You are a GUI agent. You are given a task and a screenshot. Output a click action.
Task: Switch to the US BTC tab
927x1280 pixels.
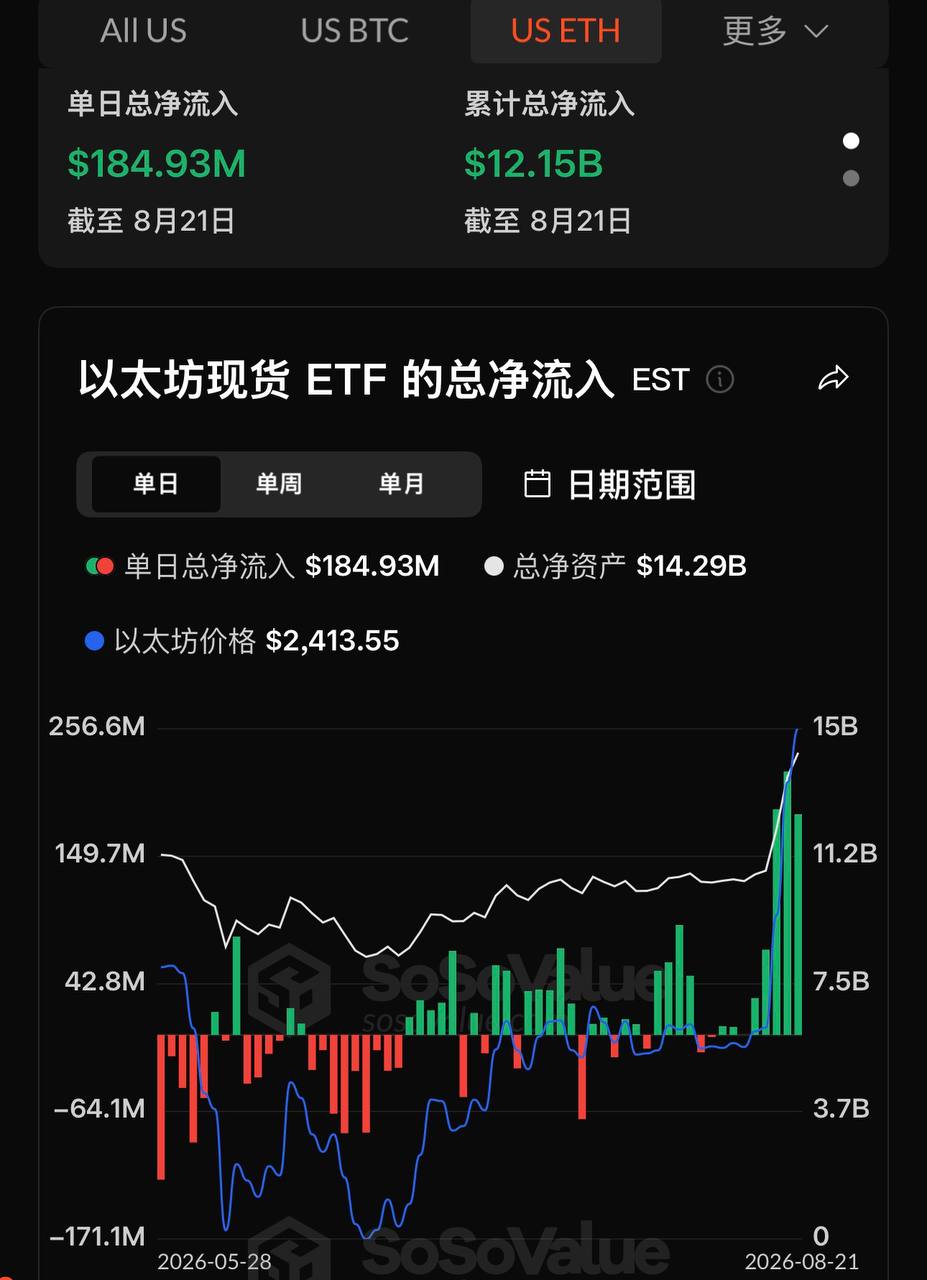pos(355,31)
